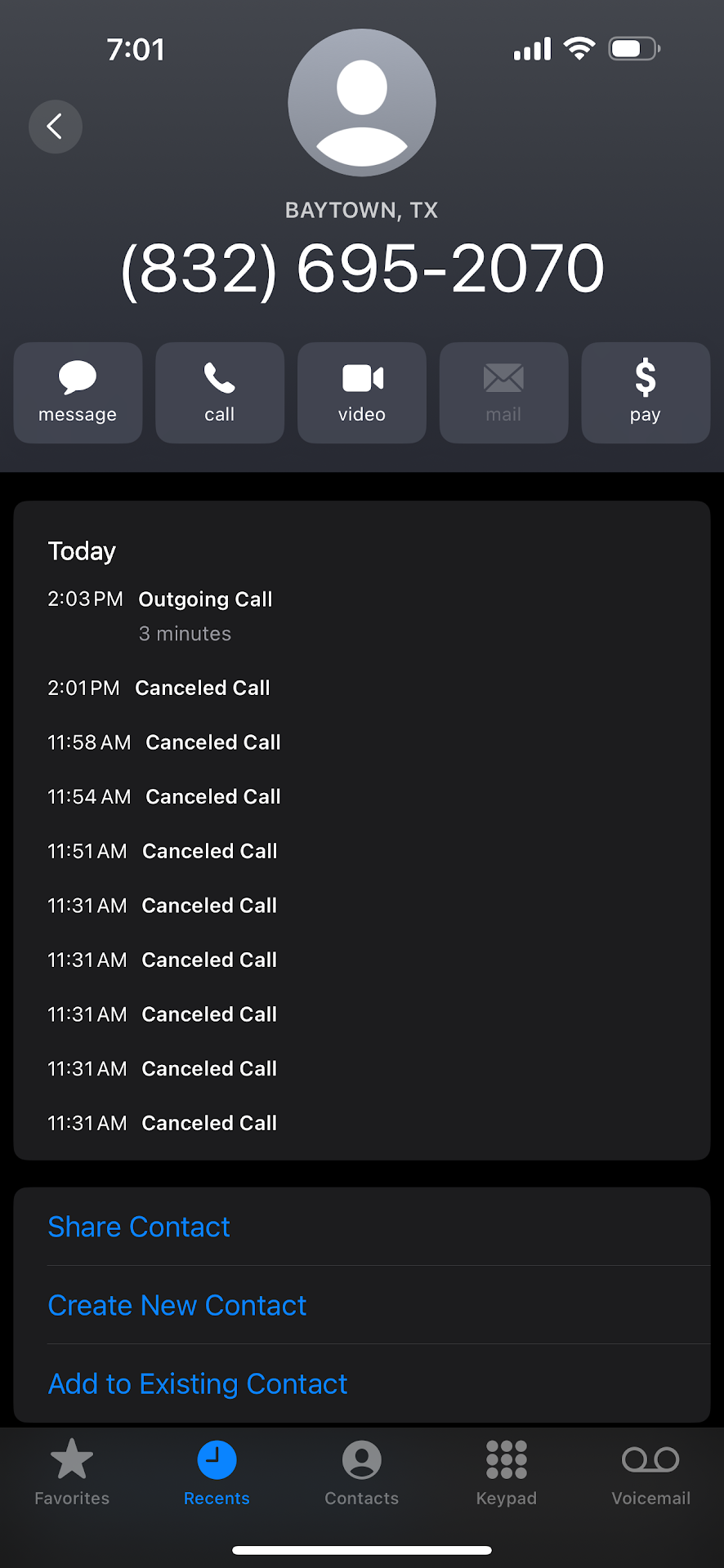Send a message to this number
This screenshot has width=724, height=1568.
78,393
